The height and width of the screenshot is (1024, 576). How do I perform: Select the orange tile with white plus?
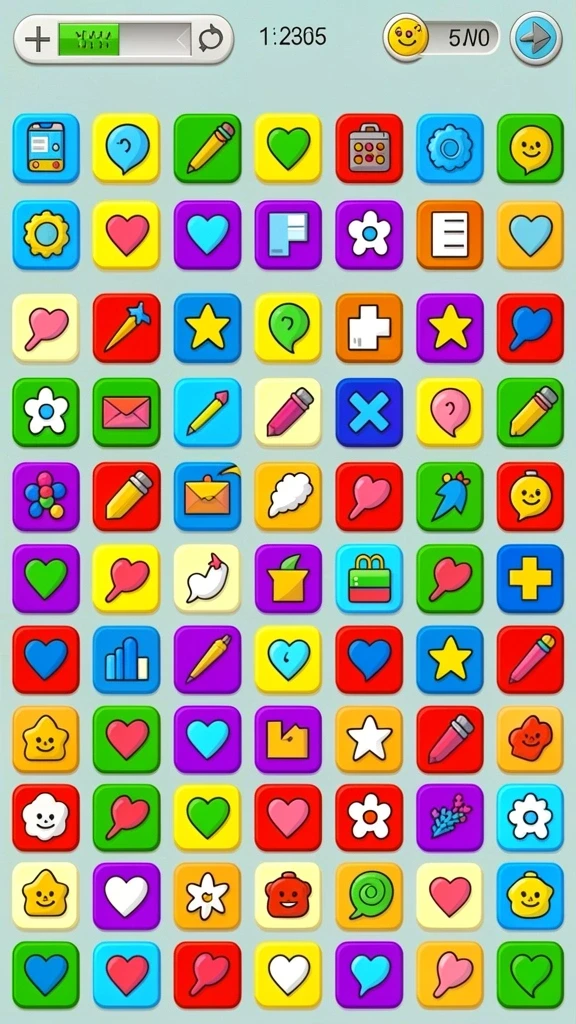coord(369,327)
